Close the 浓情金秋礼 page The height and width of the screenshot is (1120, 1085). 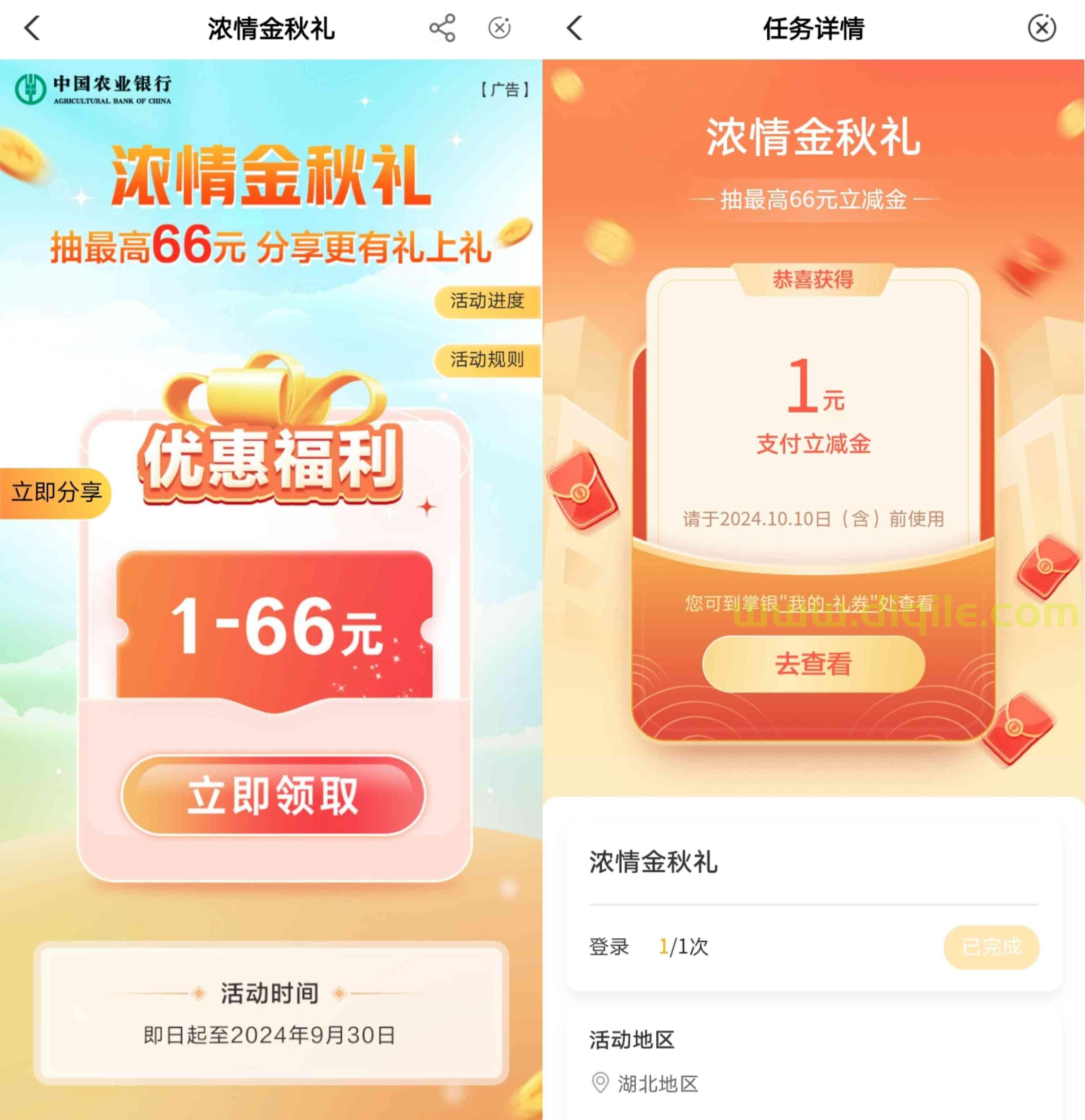tap(499, 28)
